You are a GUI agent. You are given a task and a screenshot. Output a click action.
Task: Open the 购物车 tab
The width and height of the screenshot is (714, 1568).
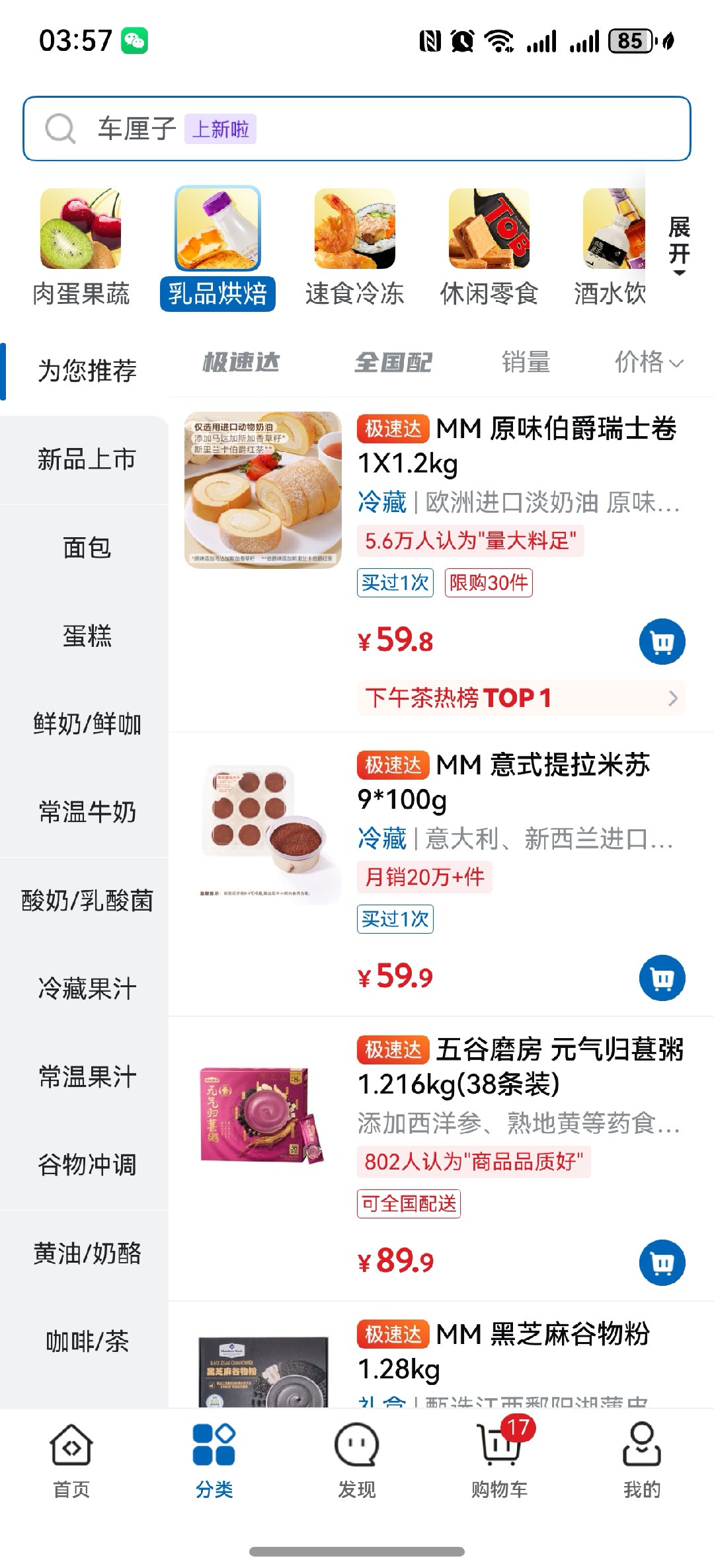click(499, 1460)
